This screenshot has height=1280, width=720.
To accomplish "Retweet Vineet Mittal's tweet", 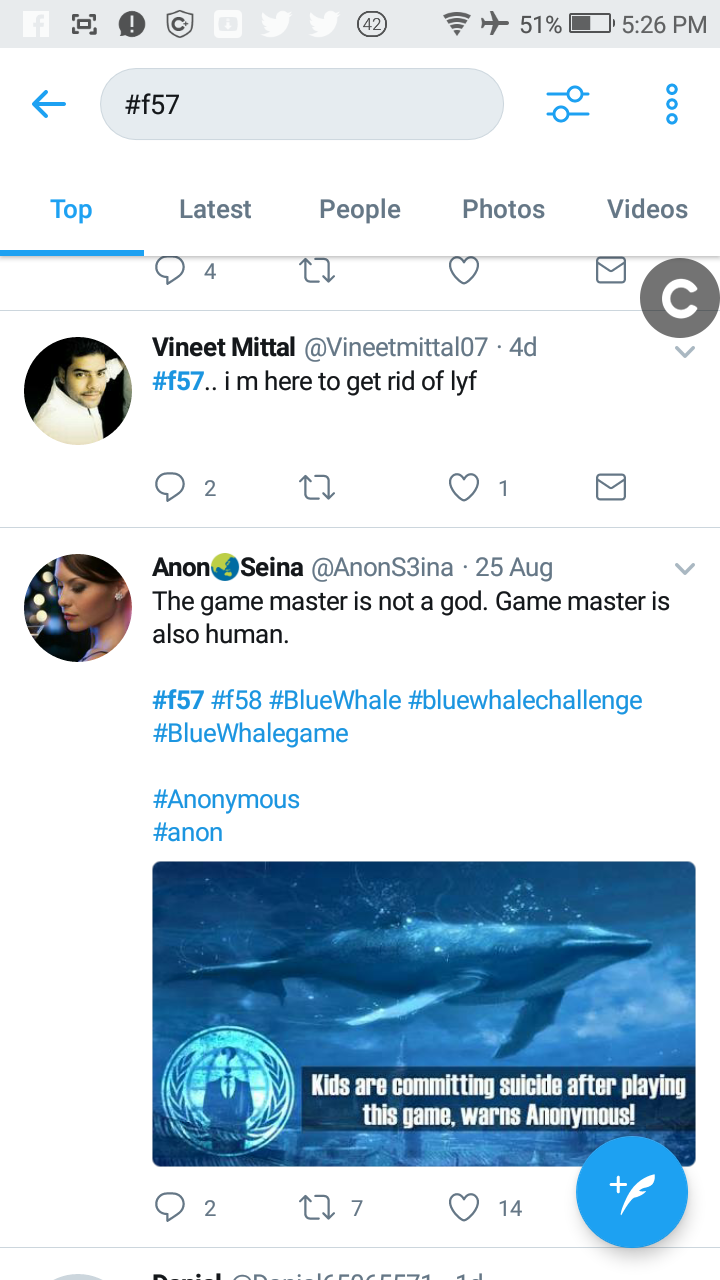I will click(x=316, y=487).
